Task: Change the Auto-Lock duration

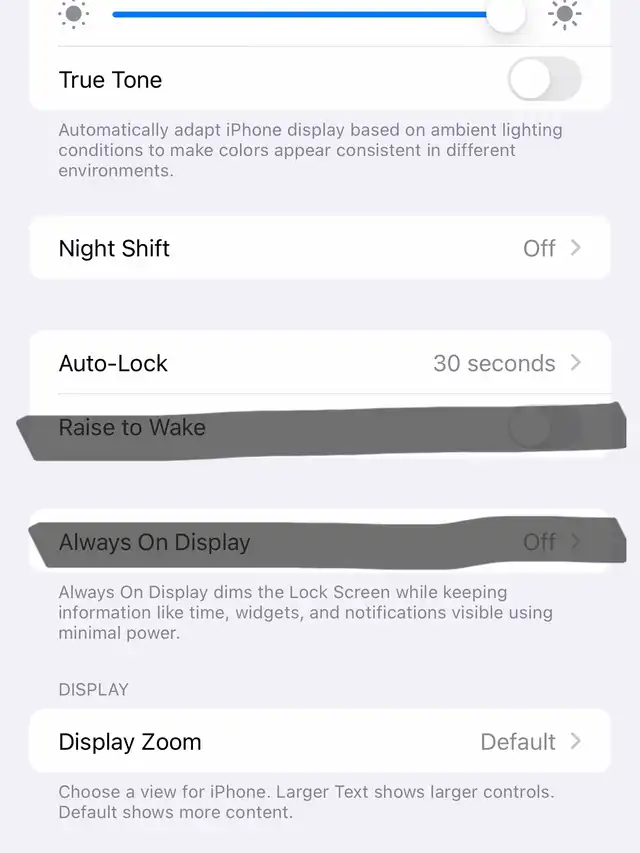Action: click(320, 363)
